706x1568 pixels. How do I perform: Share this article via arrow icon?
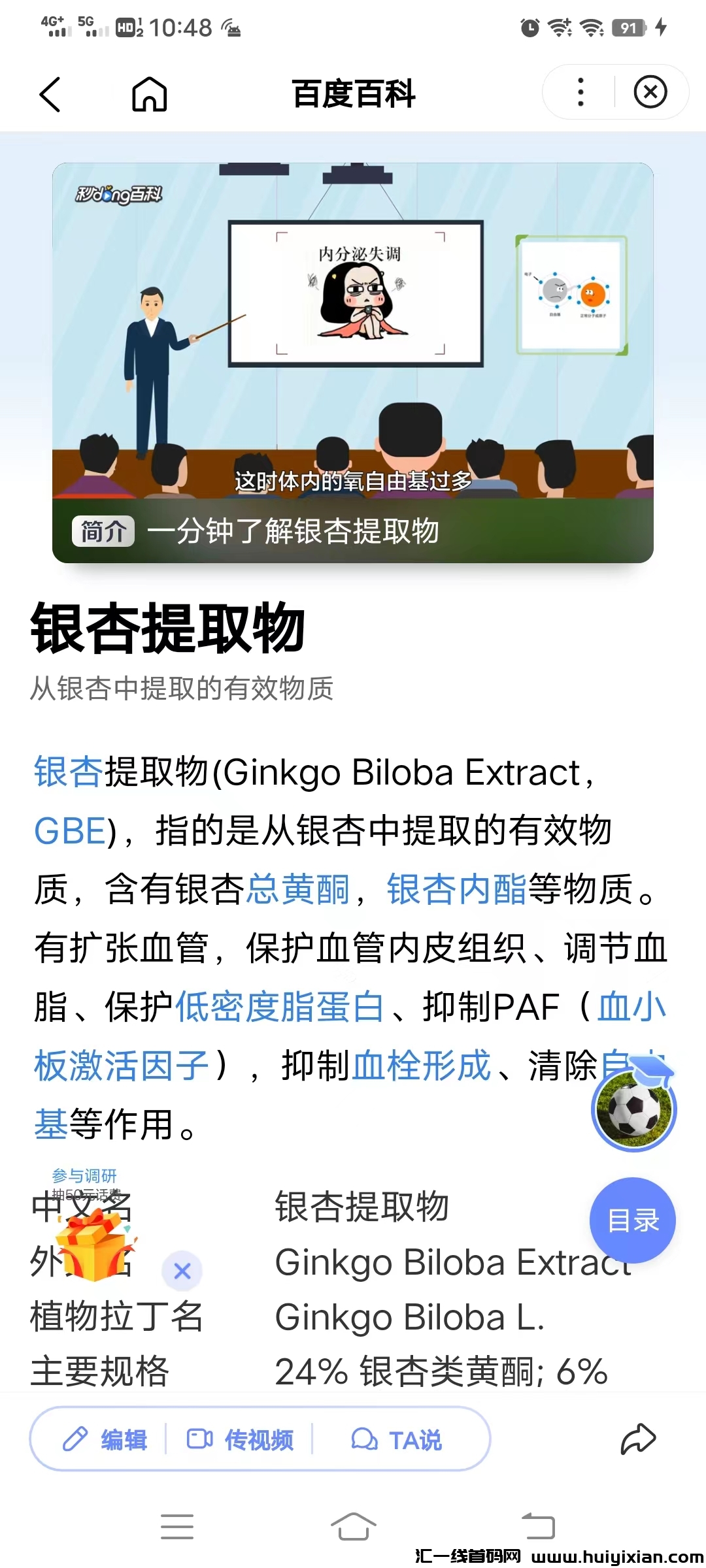(637, 1438)
